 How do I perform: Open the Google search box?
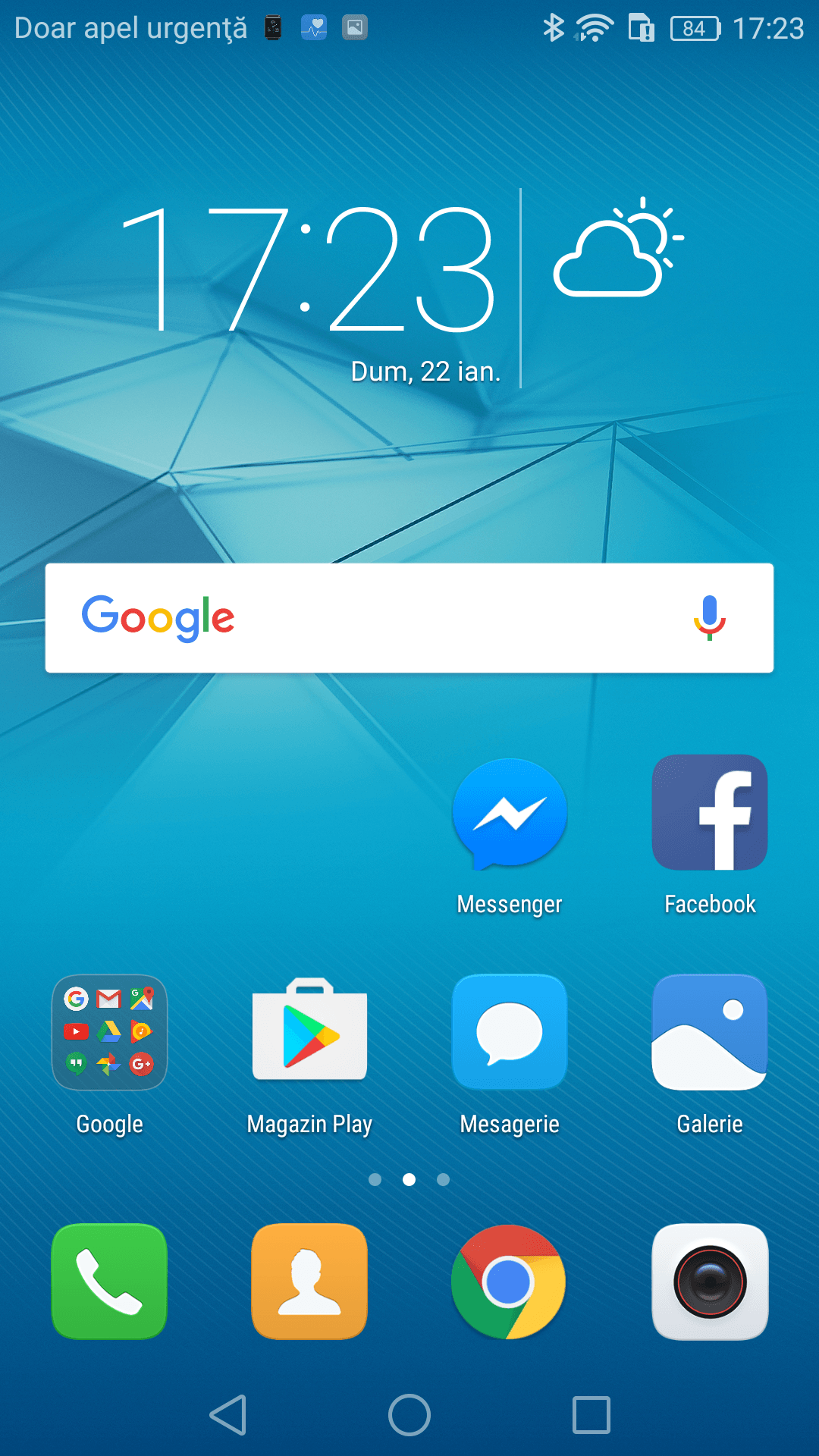point(379,618)
